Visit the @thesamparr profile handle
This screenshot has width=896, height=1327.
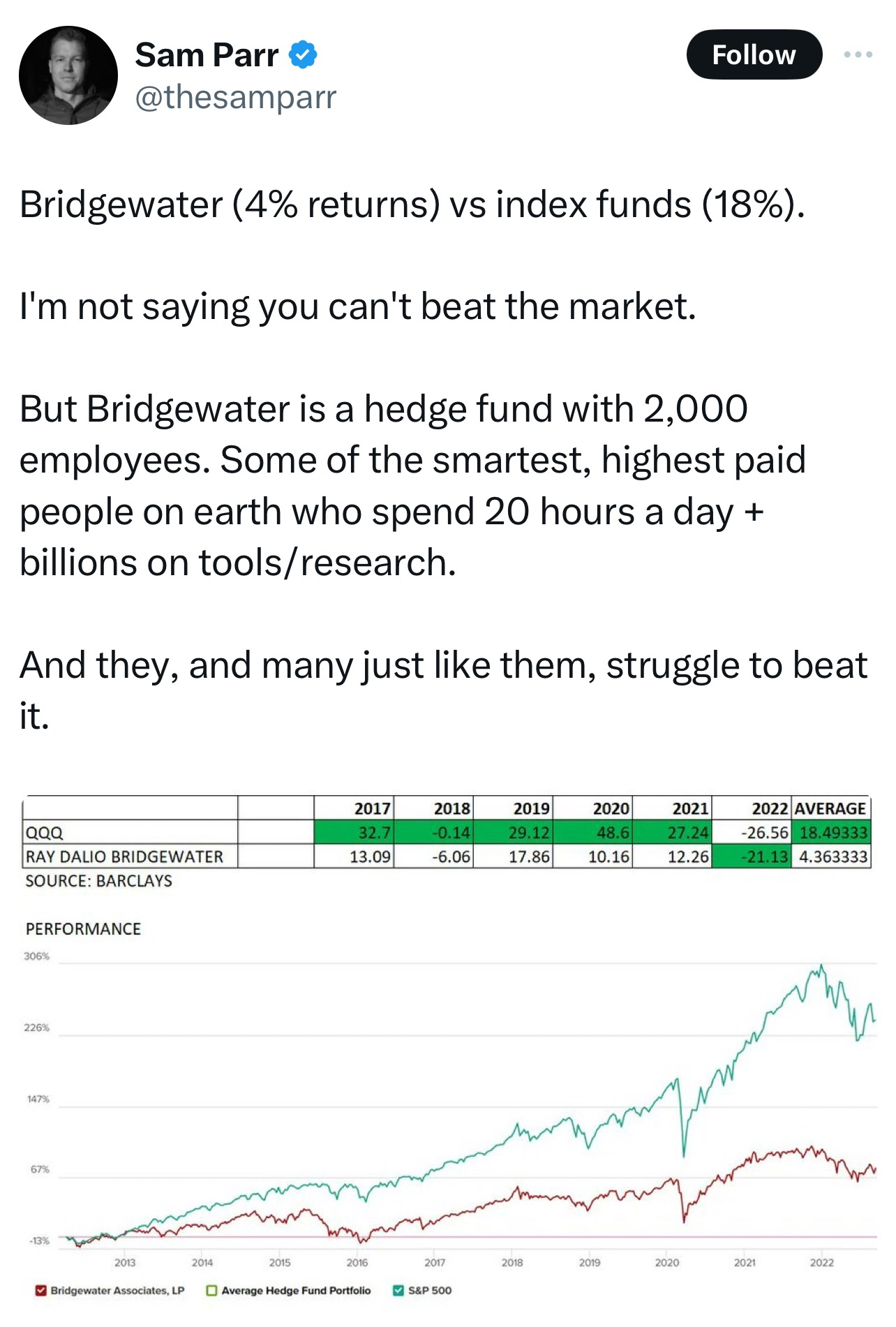pos(235,97)
